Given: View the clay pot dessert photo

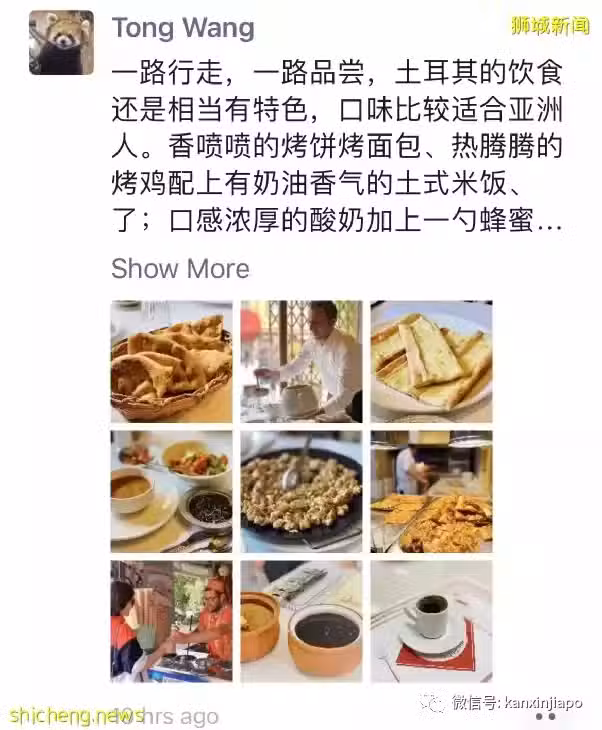Looking at the screenshot, I should [x=301, y=620].
